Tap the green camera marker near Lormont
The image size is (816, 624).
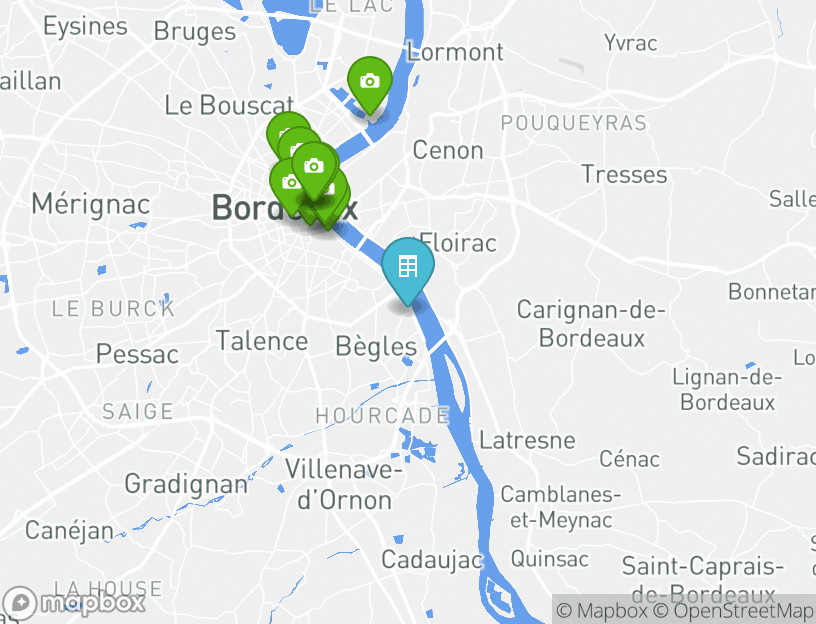369,82
